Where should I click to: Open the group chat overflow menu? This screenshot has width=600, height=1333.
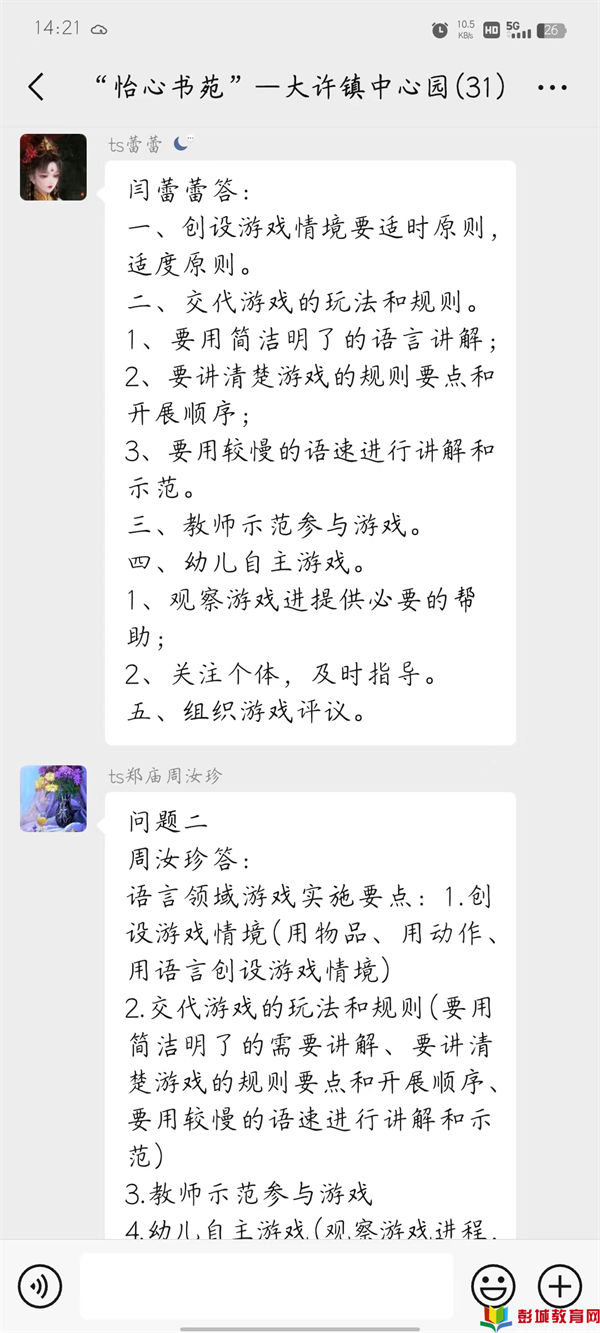tap(552, 87)
